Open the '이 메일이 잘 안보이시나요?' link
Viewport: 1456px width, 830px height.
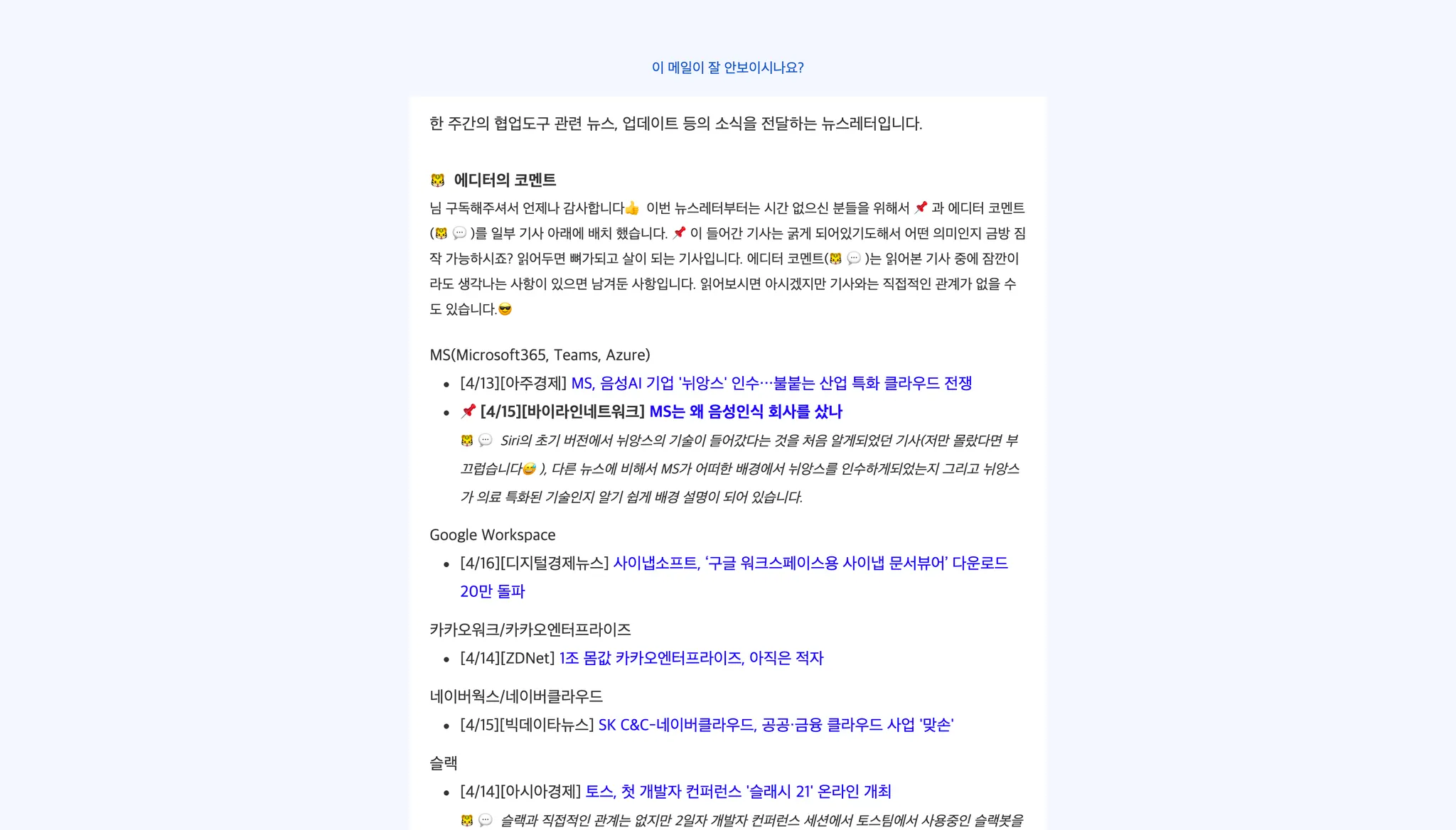pyautogui.click(x=727, y=68)
